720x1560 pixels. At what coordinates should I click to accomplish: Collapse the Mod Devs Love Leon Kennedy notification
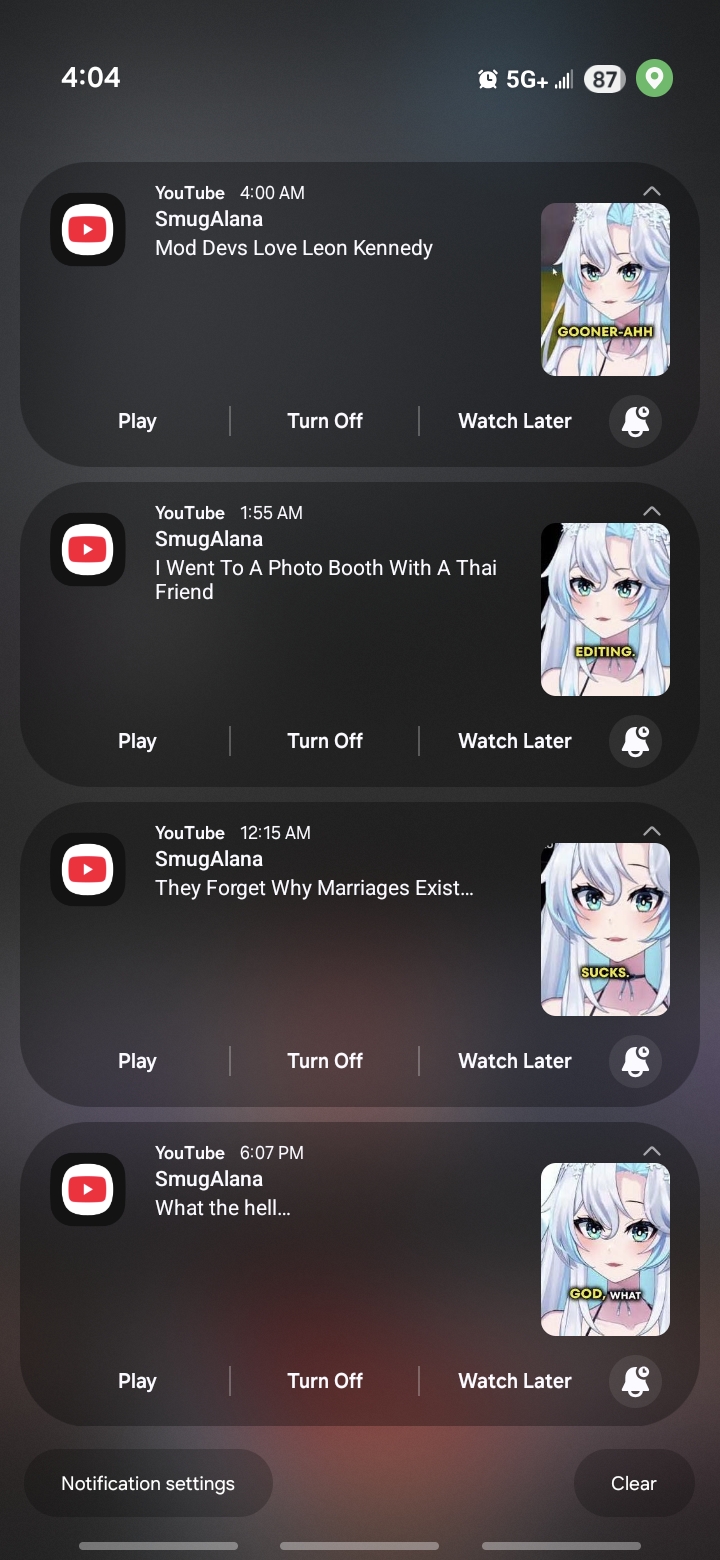pyautogui.click(x=651, y=191)
